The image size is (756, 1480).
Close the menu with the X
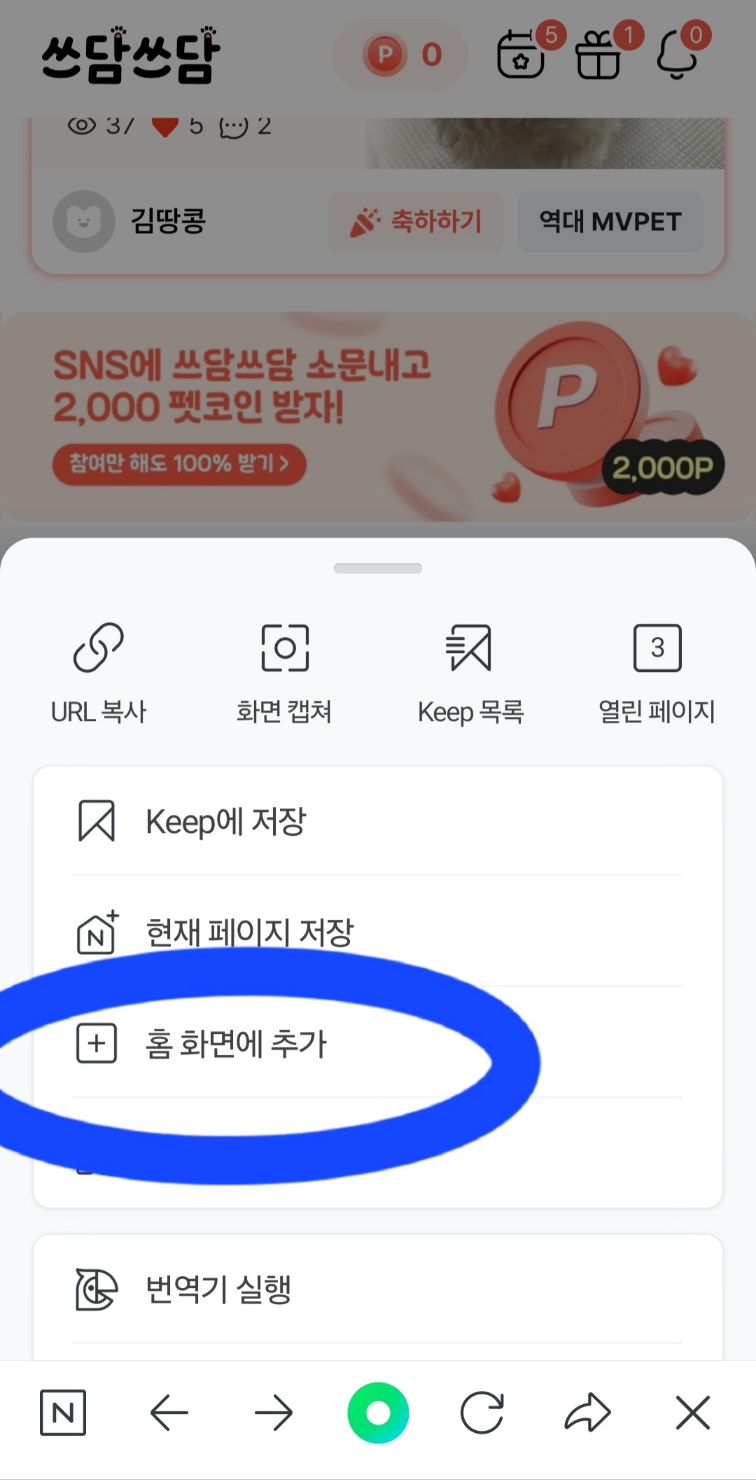click(692, 1413)
